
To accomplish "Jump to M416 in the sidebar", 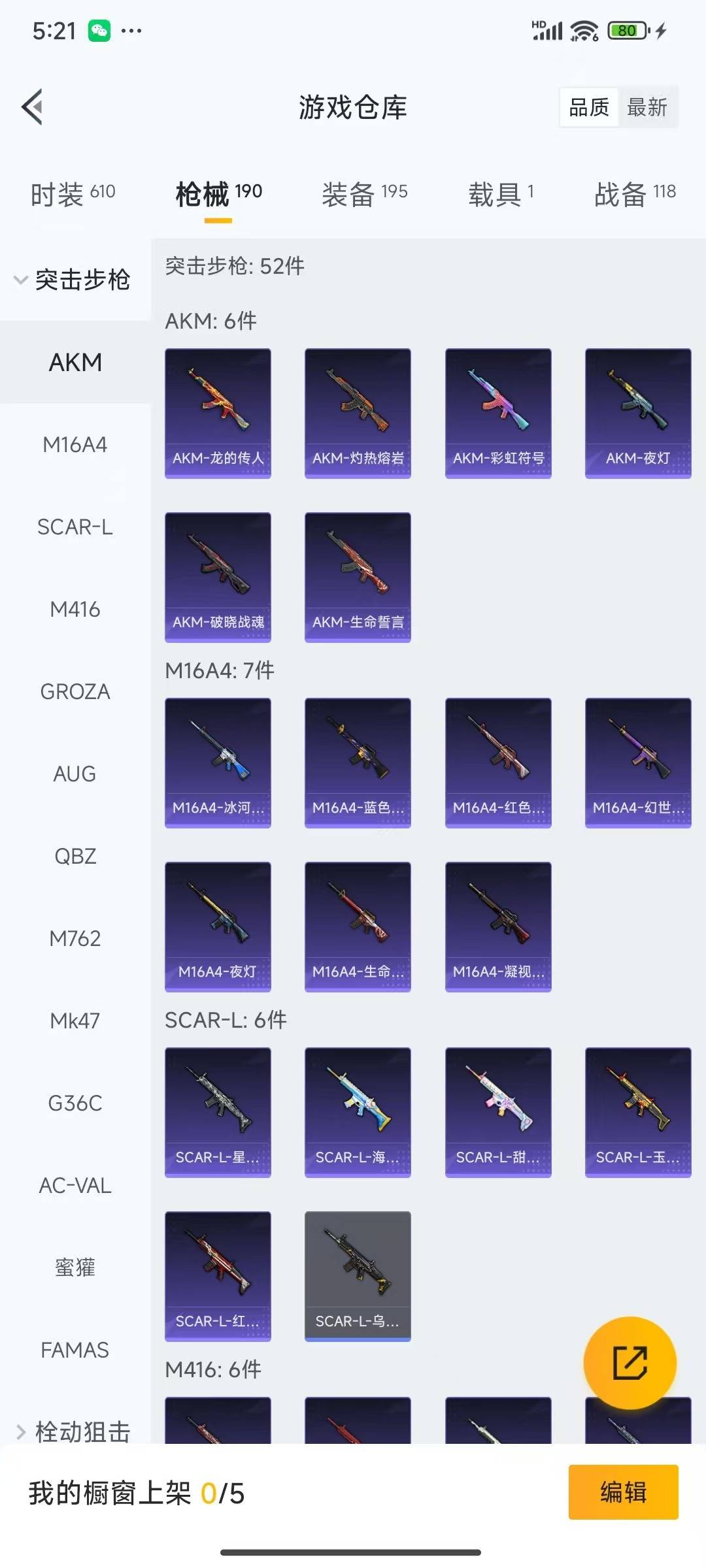I will pos(75,609).
